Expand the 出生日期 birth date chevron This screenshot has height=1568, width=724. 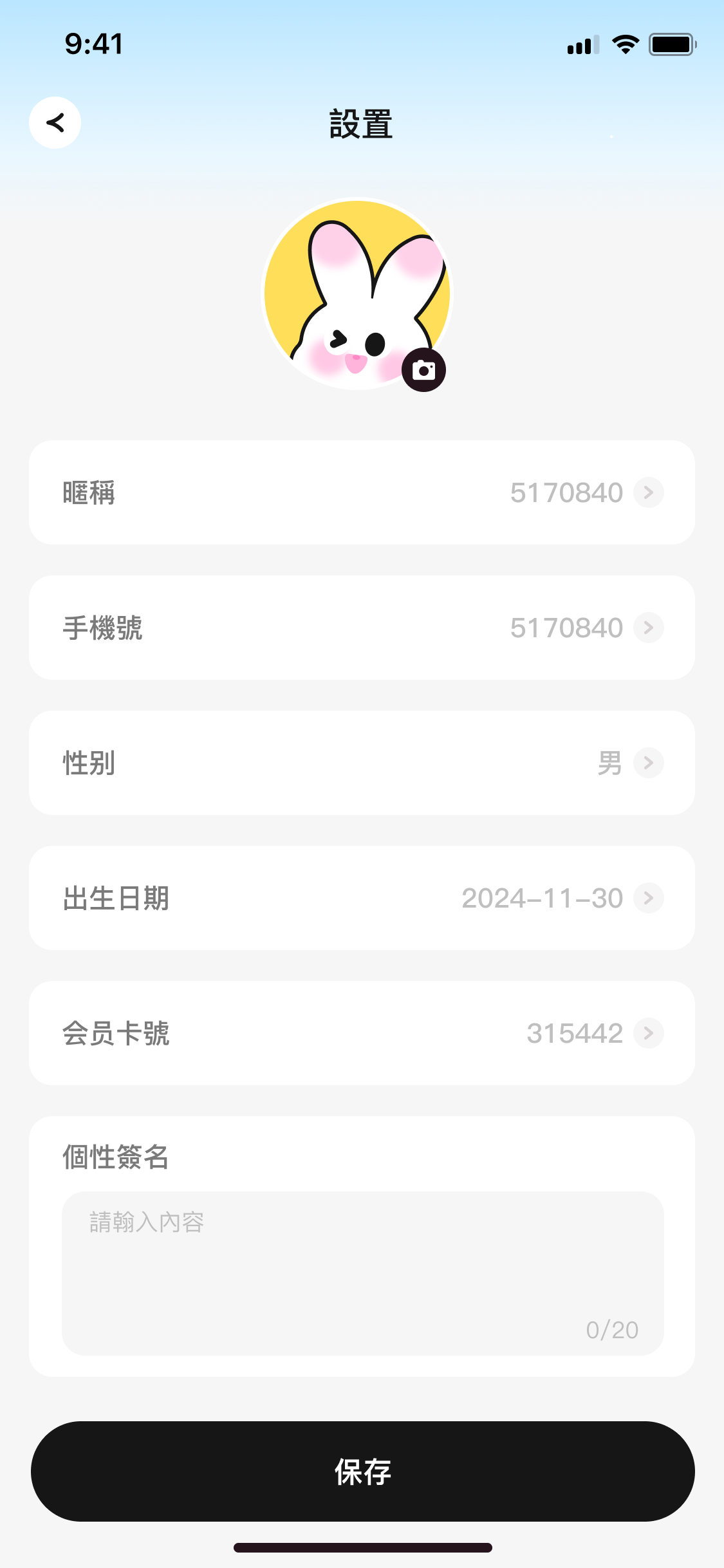point(649,898)
